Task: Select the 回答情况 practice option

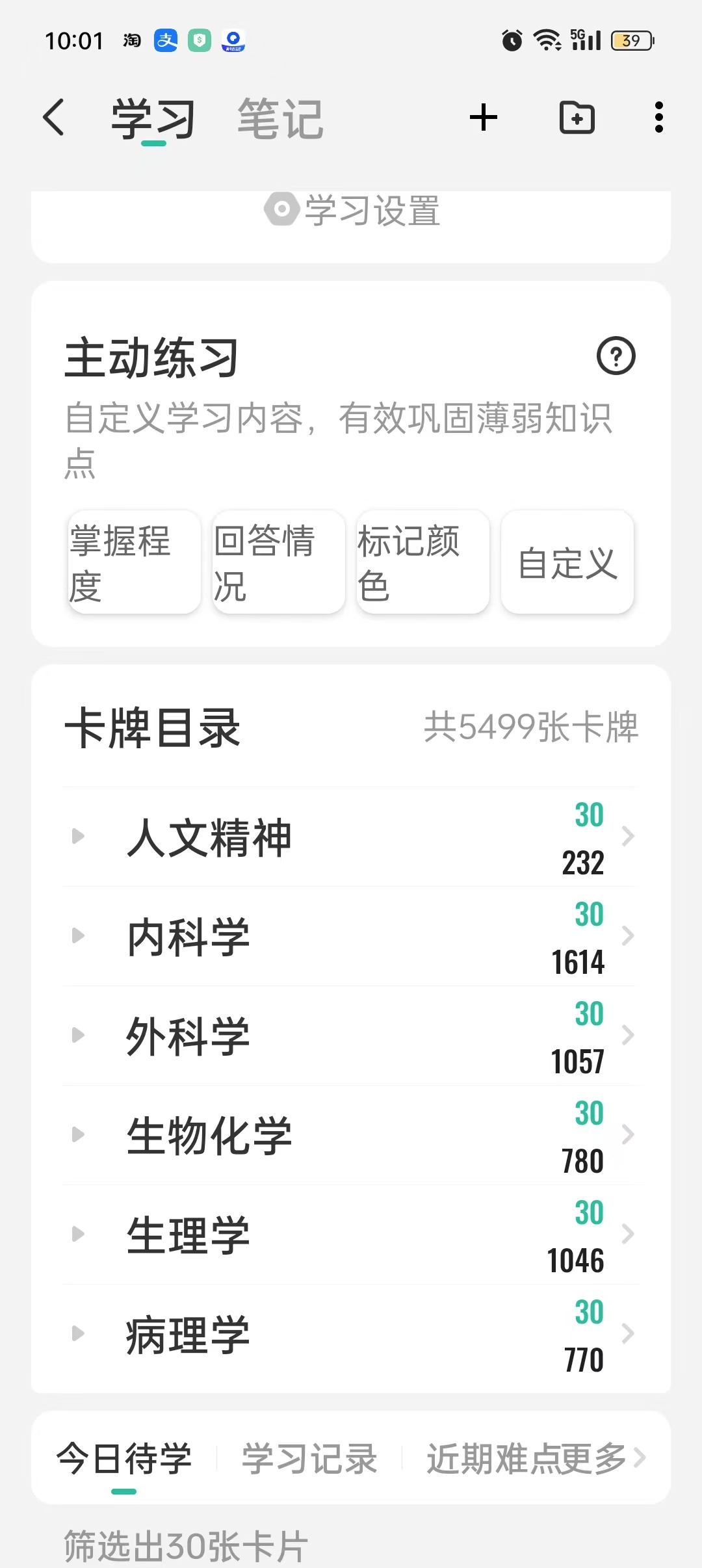Action: 278,562
